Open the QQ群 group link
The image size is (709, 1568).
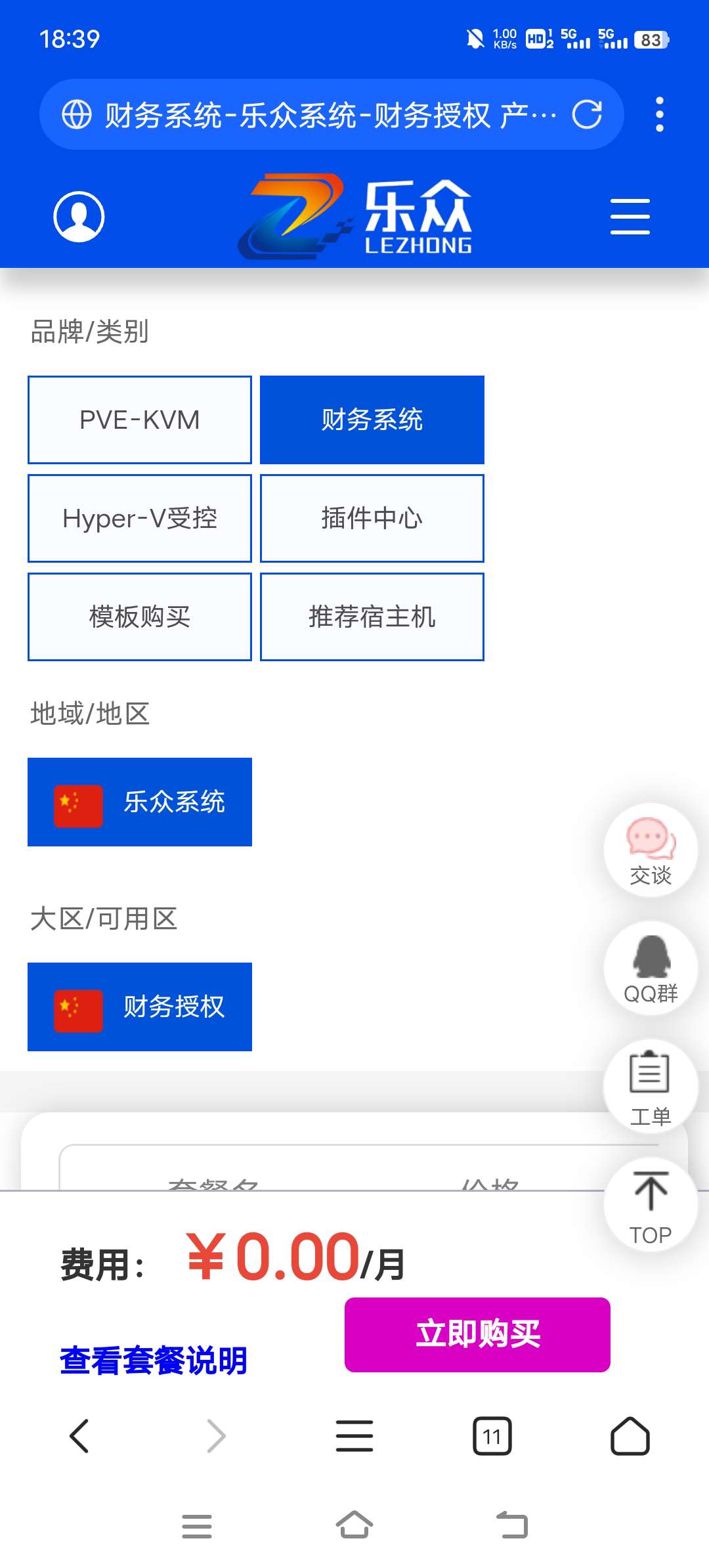[x=651, y=969]
